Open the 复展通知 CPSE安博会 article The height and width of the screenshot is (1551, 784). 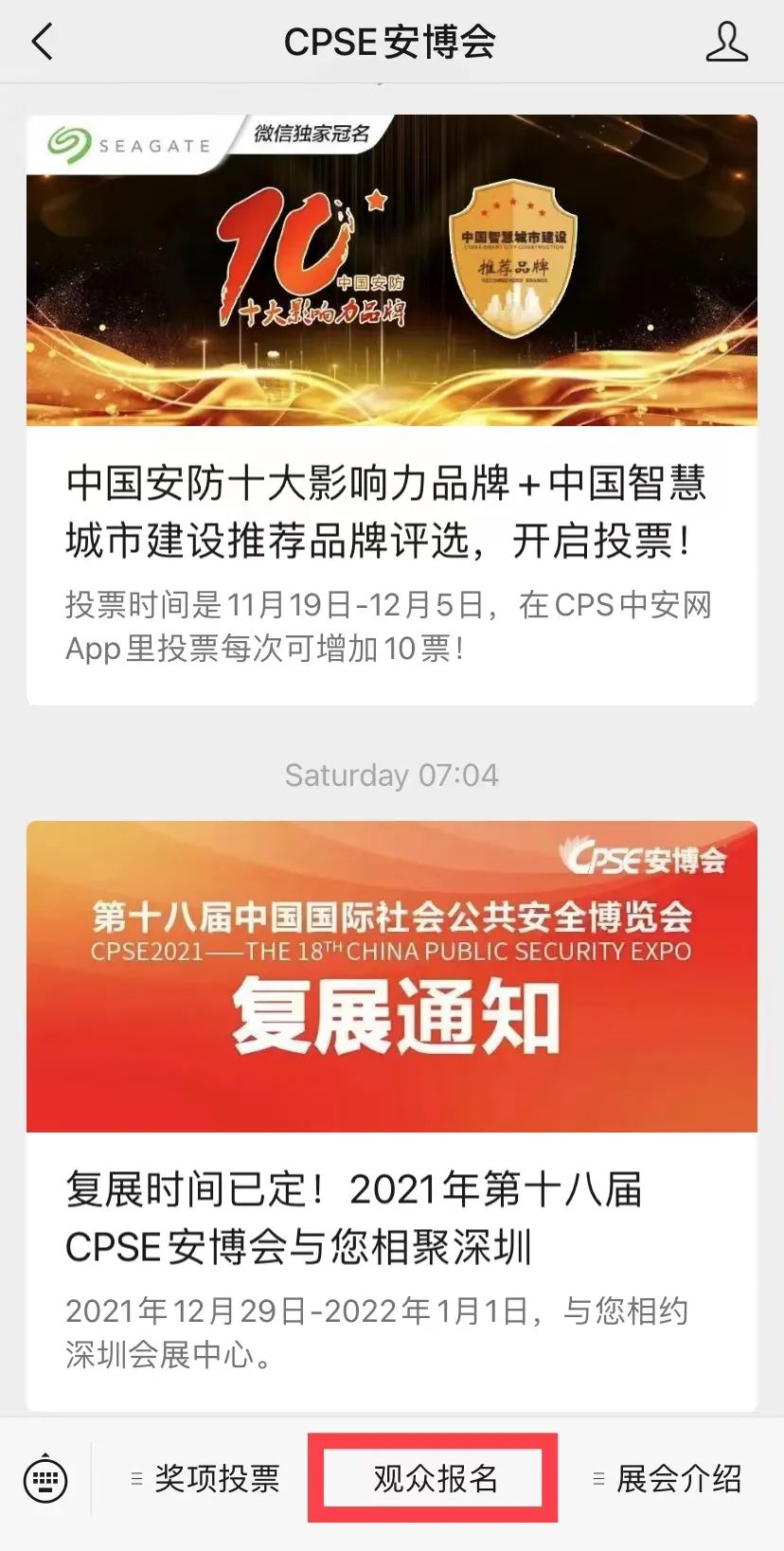(x=391, y=1218)
